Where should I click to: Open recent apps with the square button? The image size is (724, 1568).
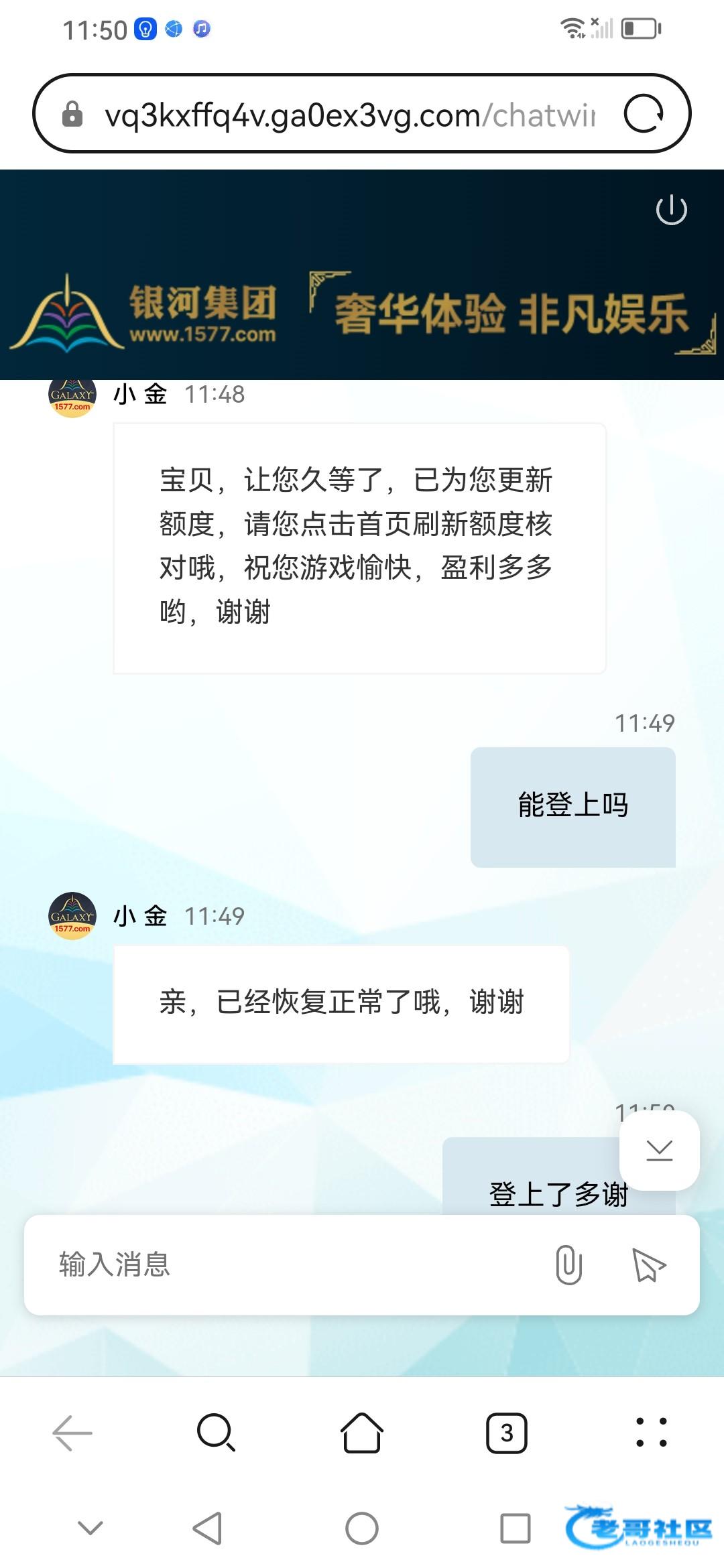pyautogui.click(x=515, y=1528)
